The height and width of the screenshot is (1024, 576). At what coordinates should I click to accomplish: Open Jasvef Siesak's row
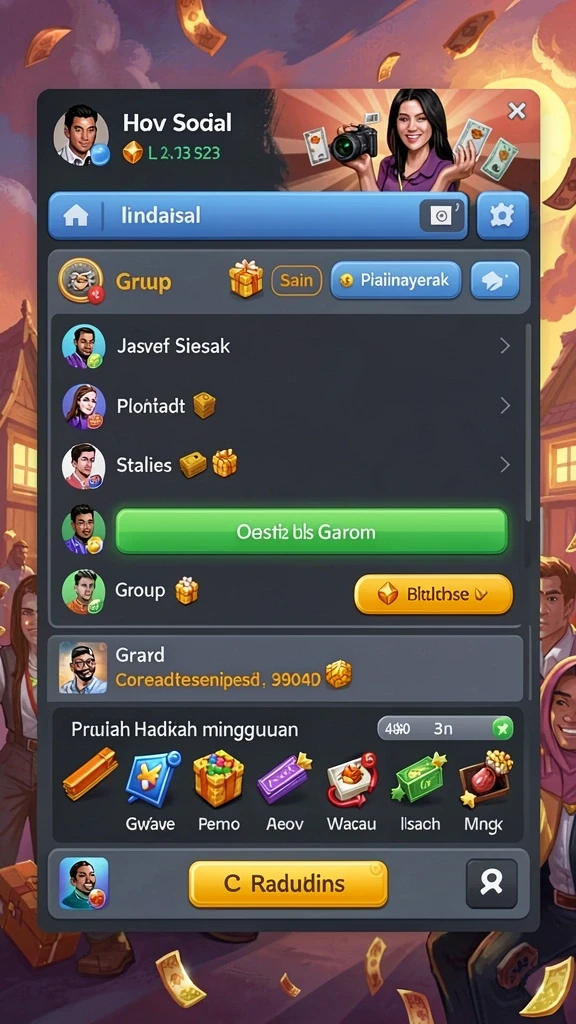pos(287,345)
